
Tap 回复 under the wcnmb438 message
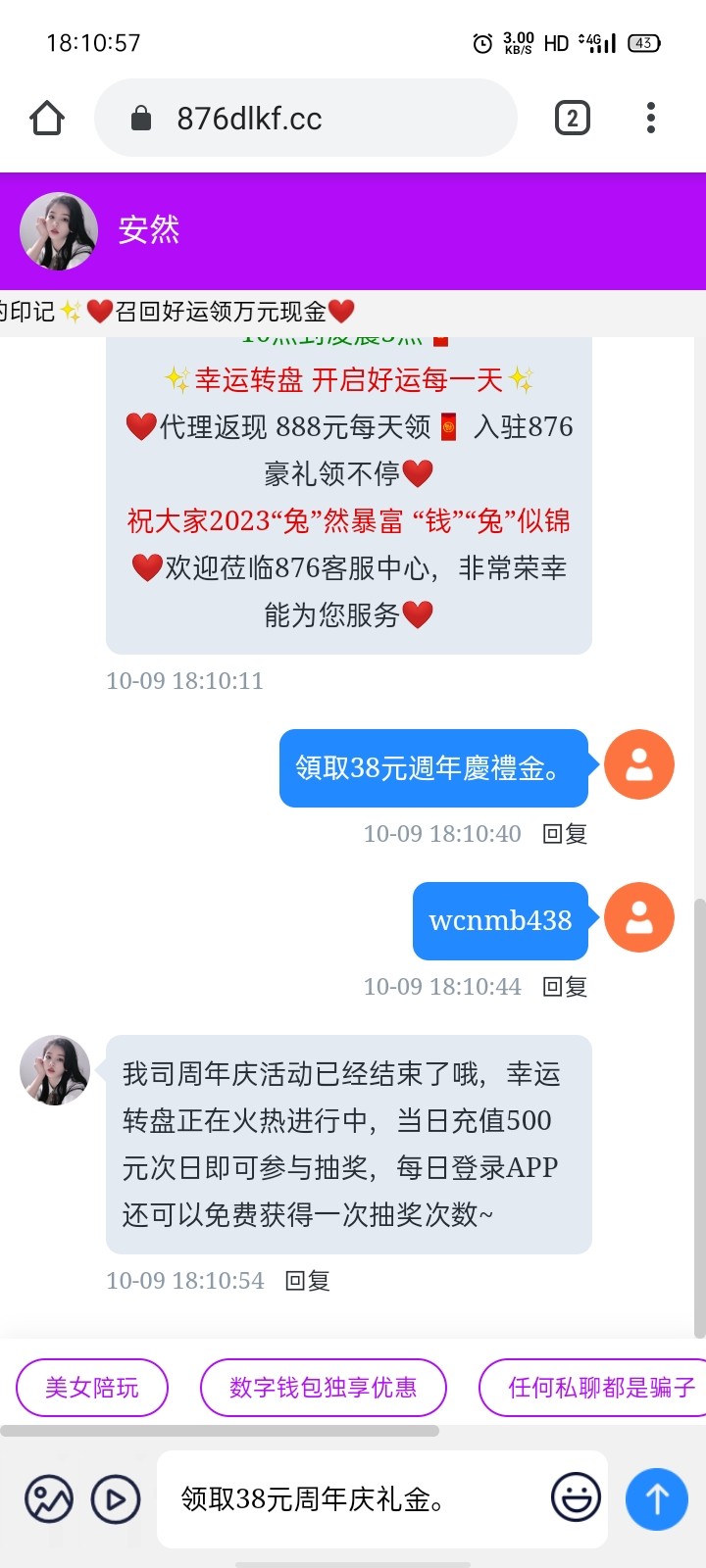pyautogui.click(x=565, y=987)
